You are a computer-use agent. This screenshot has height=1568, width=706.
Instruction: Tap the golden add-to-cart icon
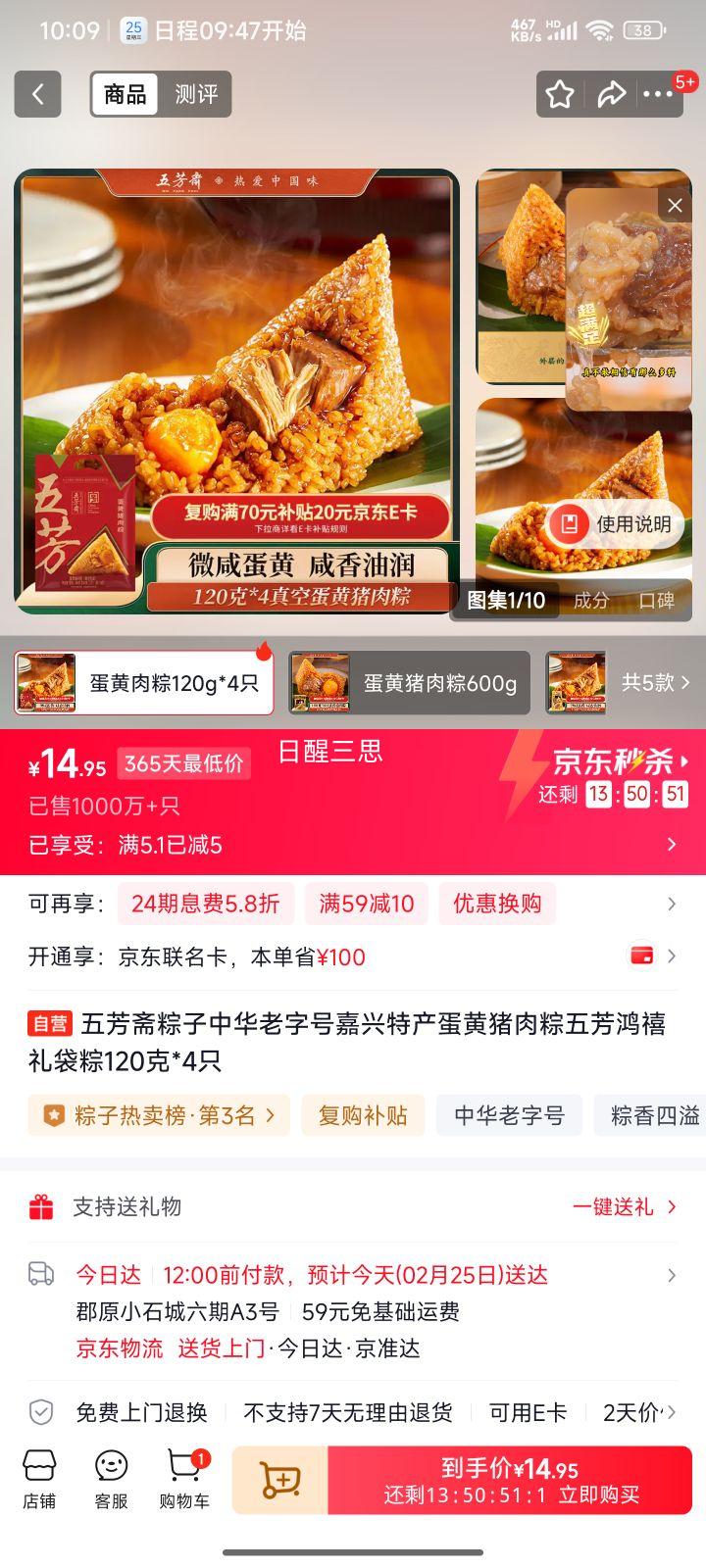click(279, 1480)
